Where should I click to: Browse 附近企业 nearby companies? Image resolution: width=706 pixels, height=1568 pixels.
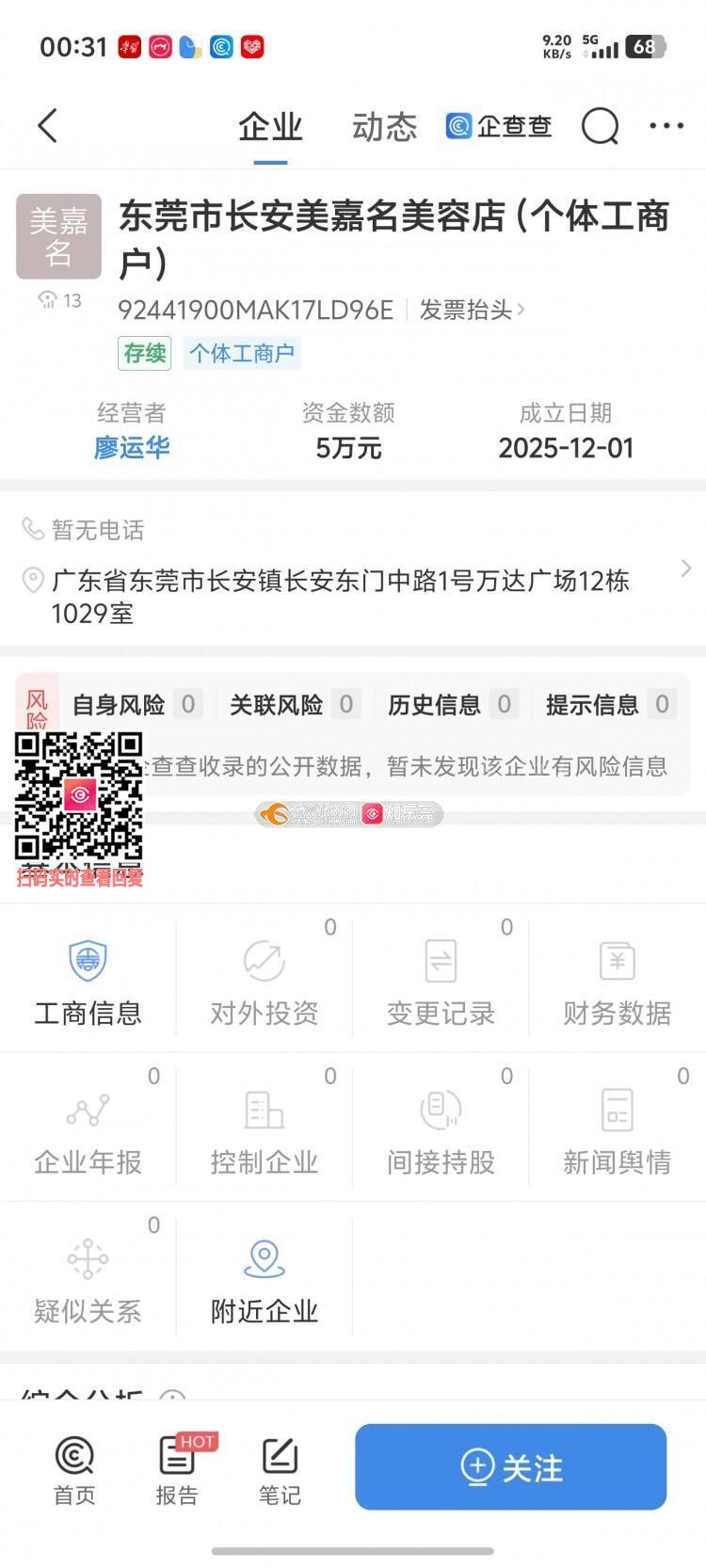(265, 1280)
